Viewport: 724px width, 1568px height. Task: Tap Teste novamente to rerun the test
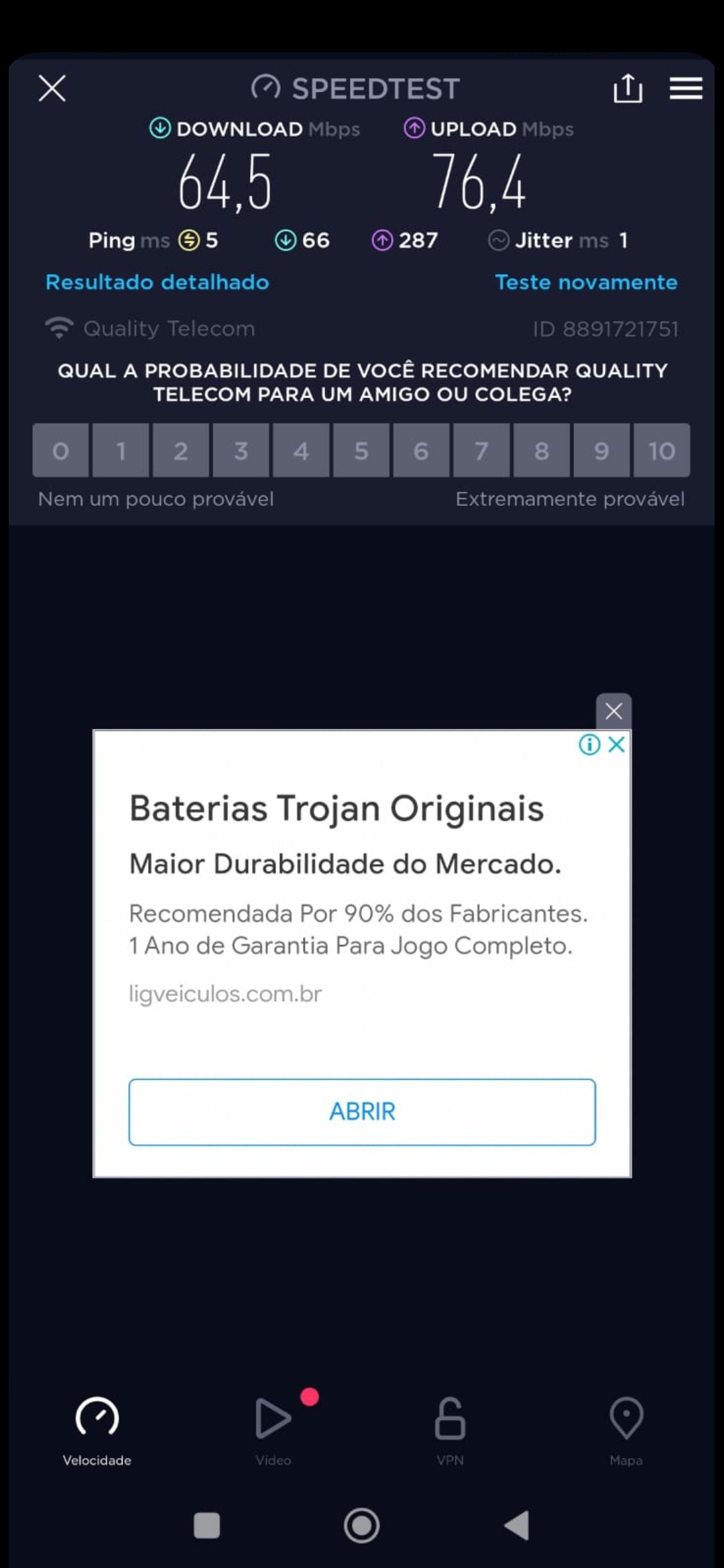point(586,282)
